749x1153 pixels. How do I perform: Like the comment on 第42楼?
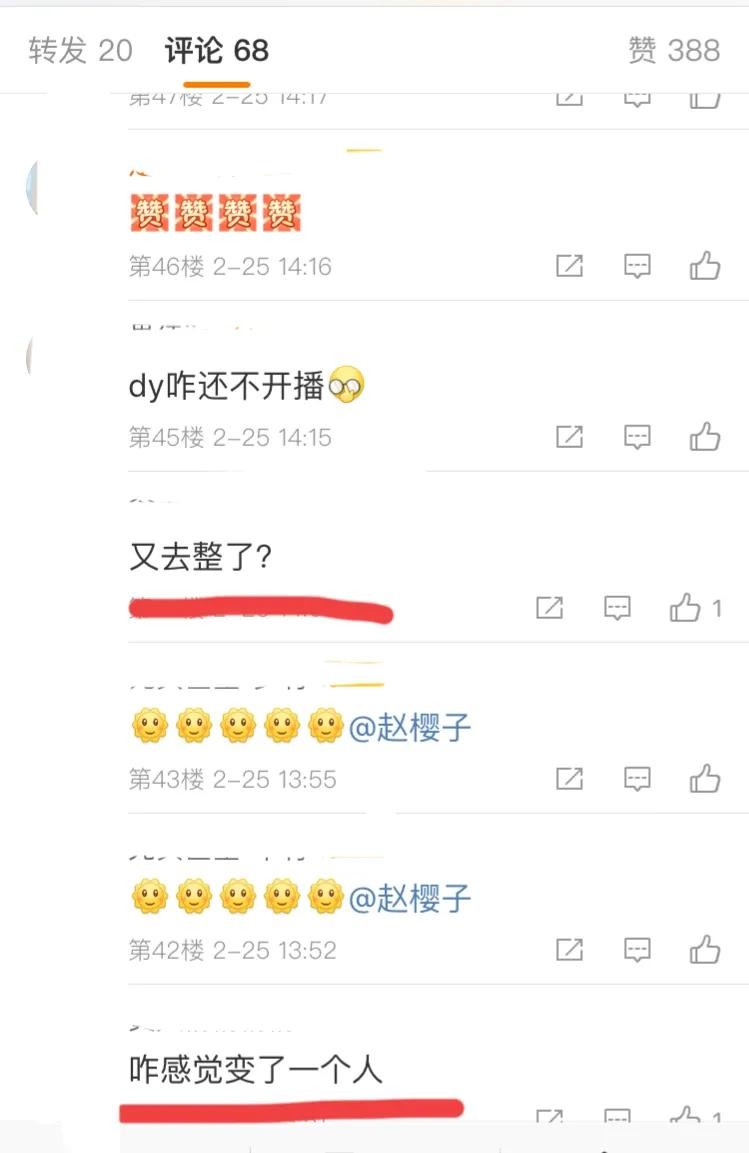(705, 949)
